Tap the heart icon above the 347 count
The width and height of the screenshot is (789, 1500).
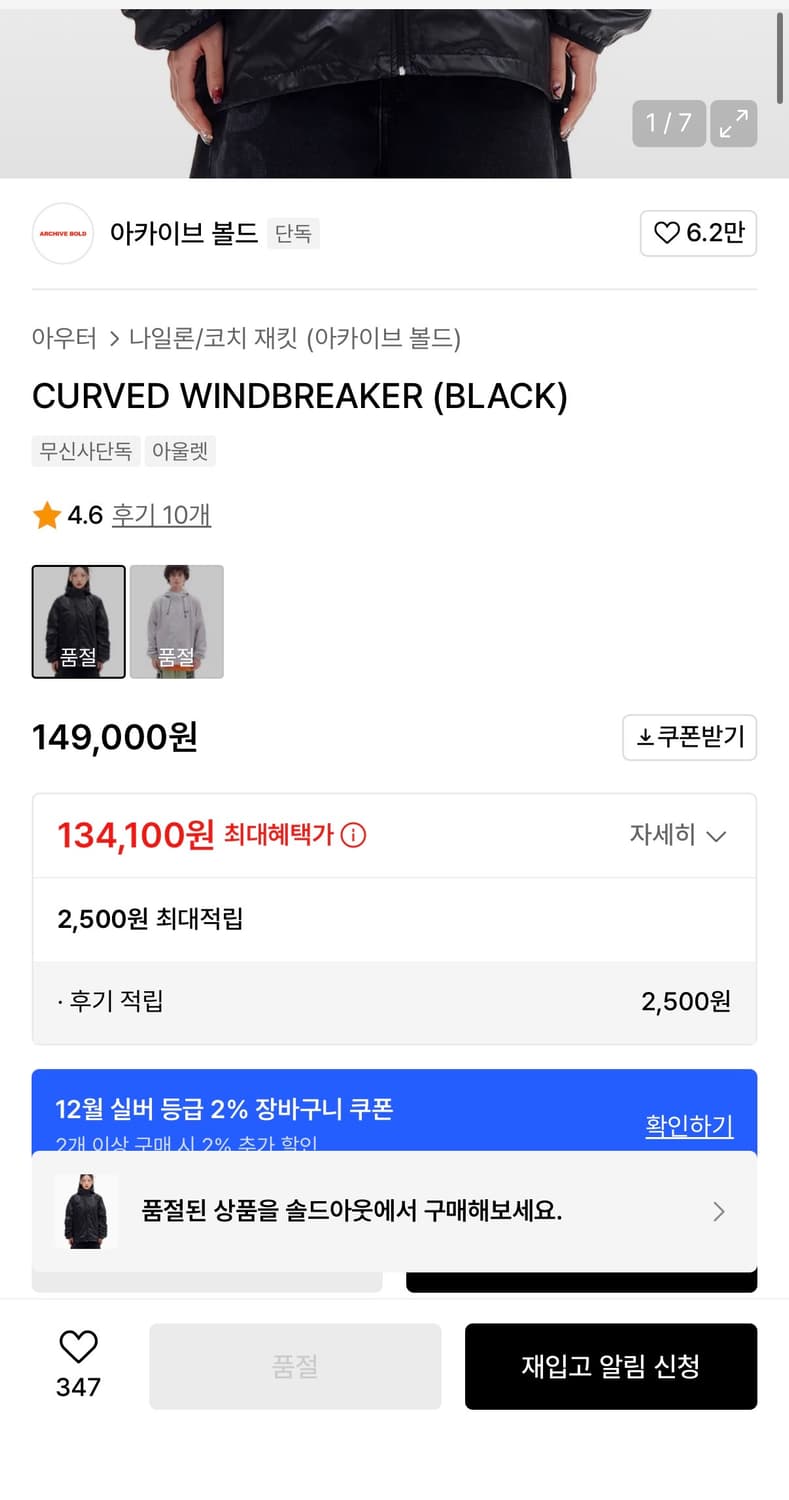78,1343
